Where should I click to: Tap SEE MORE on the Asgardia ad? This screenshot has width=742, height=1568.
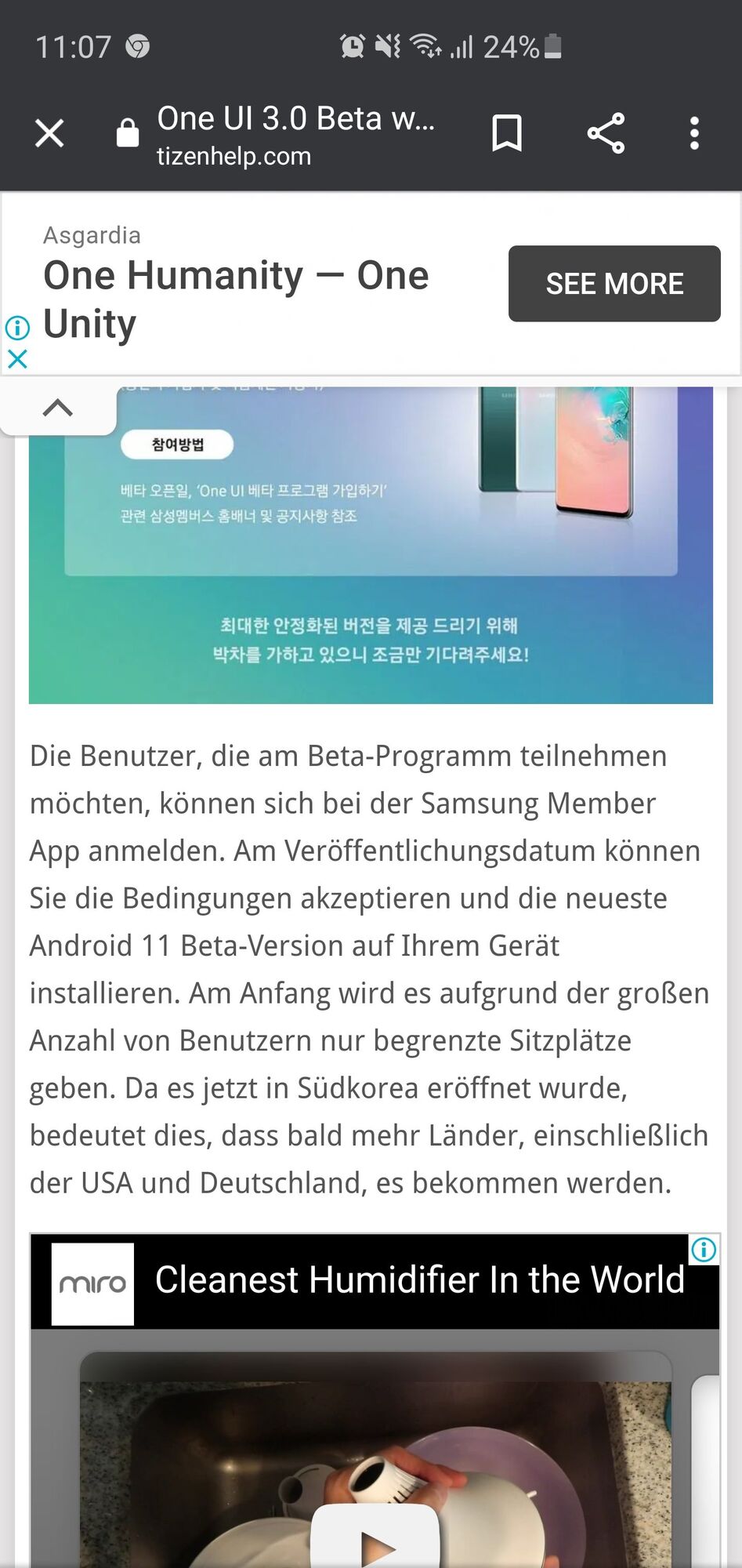(x=614, y=284)
